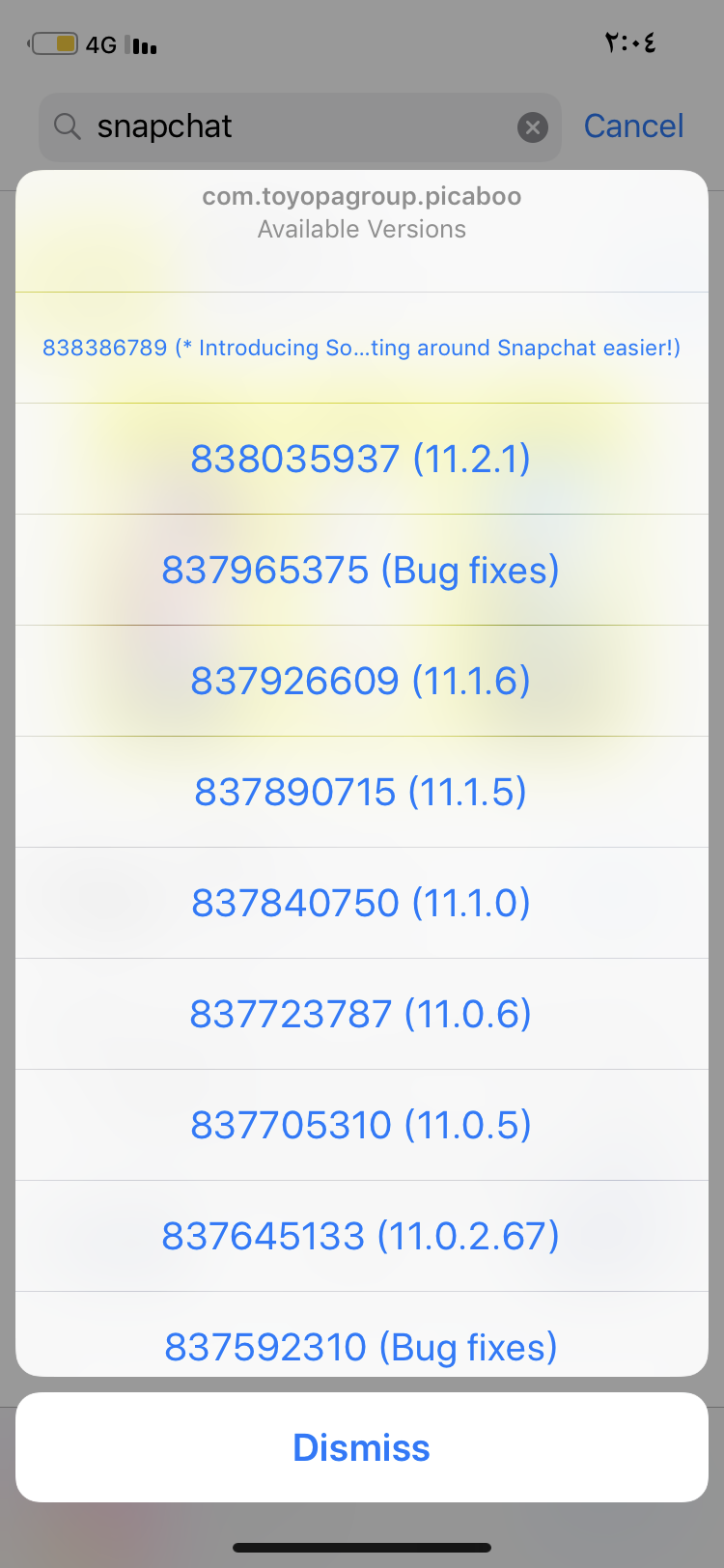Select version 837840750 (11.1.0)
Viewport: 724px width, 1568px height.
pos(362,903)
